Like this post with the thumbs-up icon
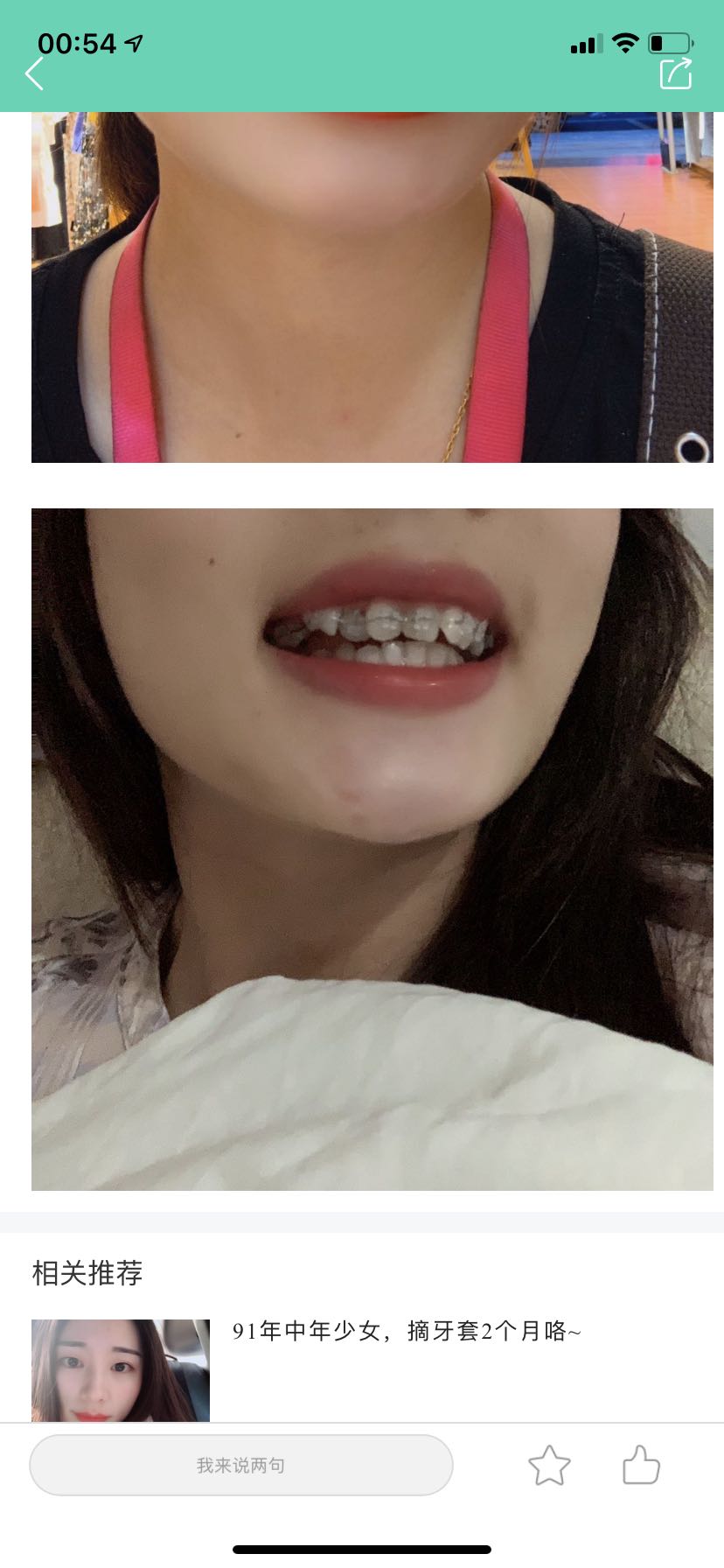This screenshot has width=724, height=1568. pos(641,1465)
